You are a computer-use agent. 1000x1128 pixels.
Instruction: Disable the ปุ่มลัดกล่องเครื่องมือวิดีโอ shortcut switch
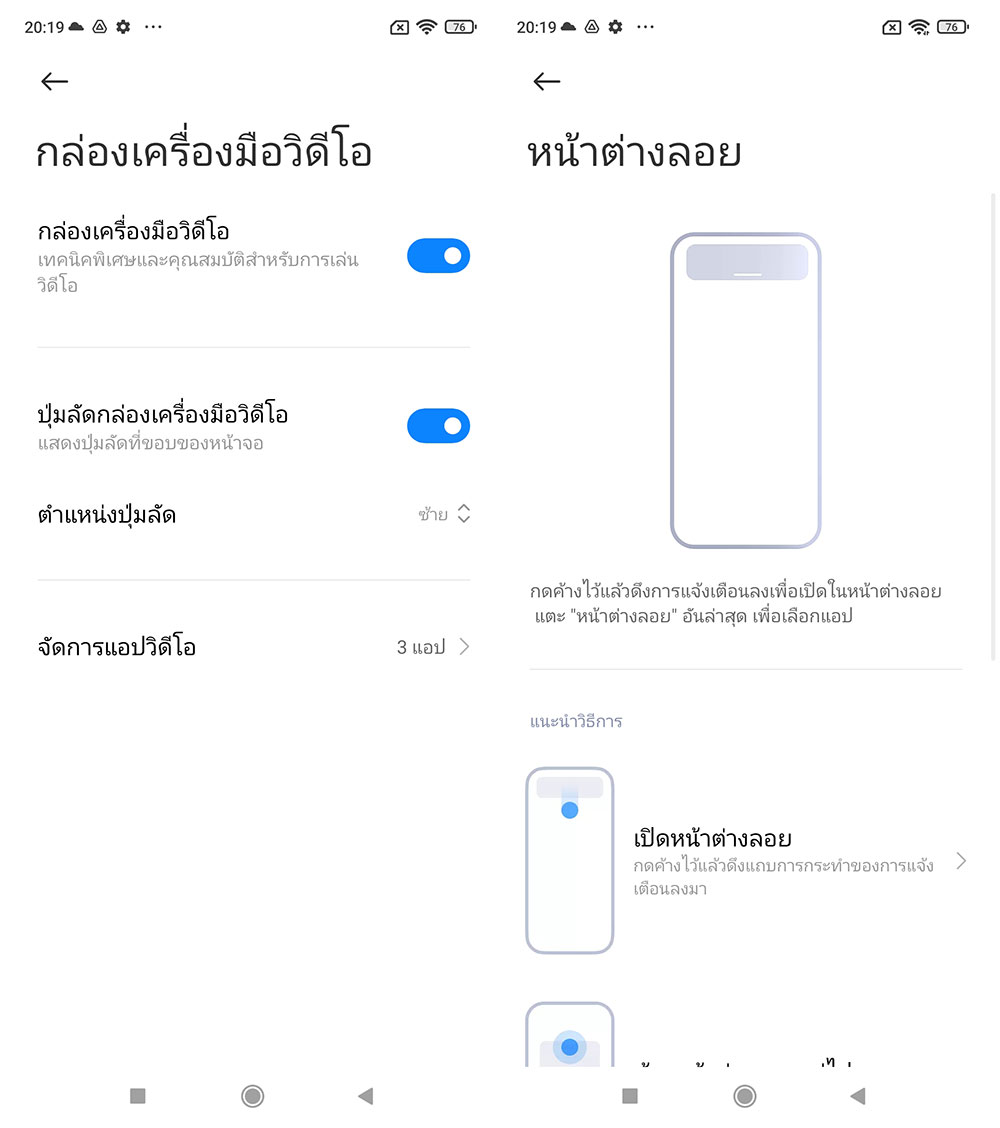[438, 426]
